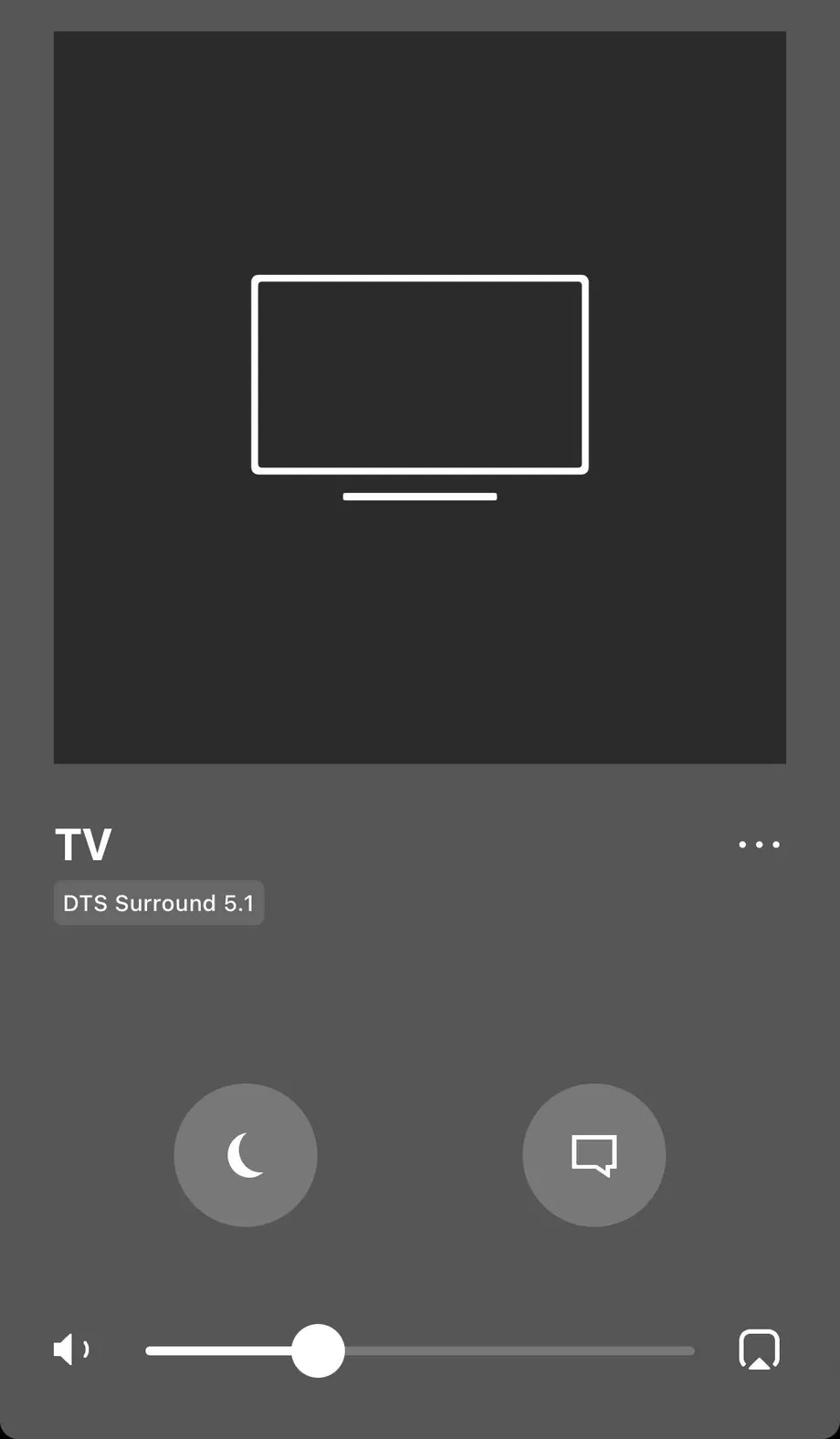Open the AirPlay output picker
Viewport: 840px width, 1439px height.
(759, 1350)
